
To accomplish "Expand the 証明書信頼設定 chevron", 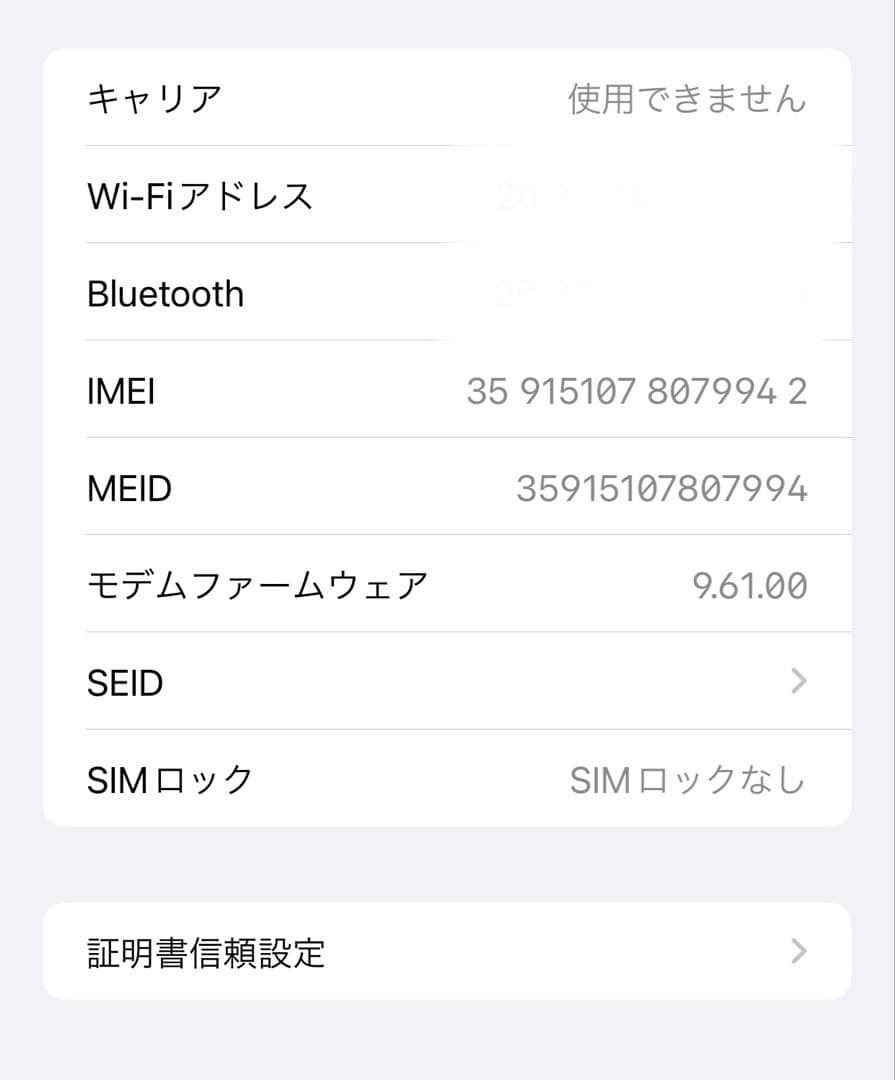I will [797, 953].
